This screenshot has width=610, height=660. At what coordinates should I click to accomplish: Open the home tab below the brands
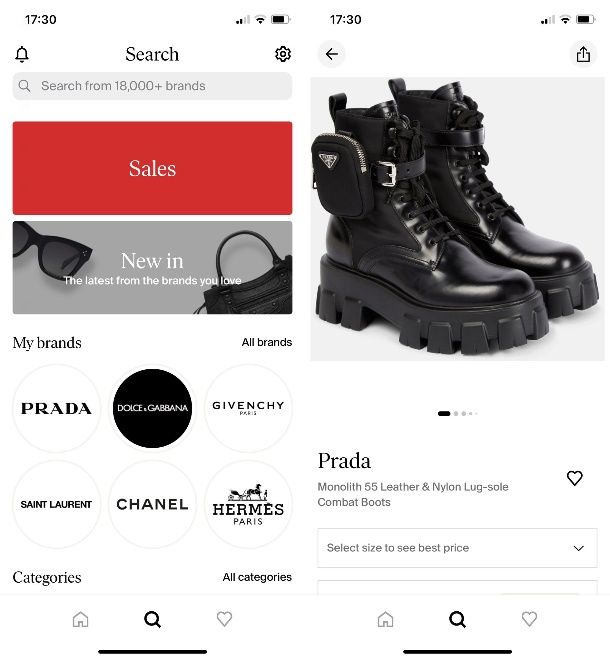[x=80, y=620]
